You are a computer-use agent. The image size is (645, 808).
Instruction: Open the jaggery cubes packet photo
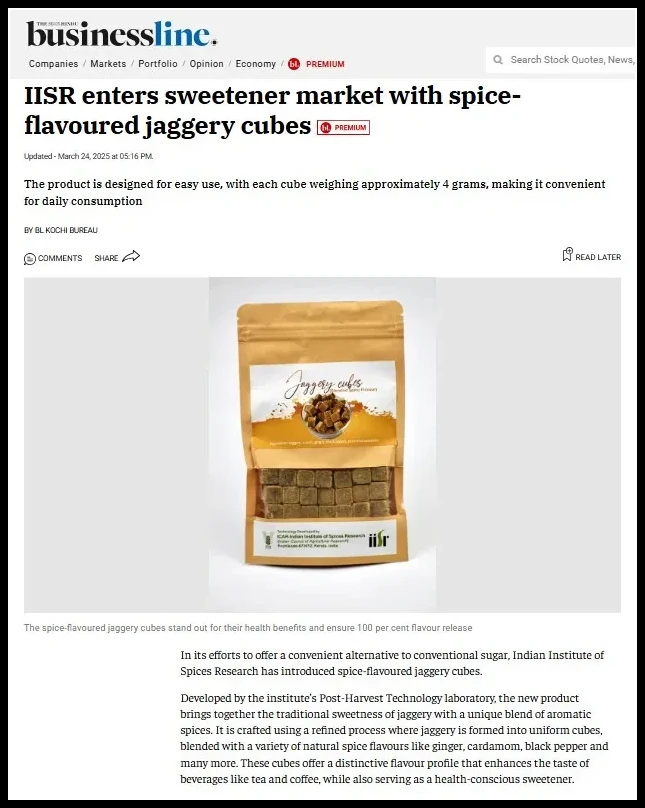point(322,445)
